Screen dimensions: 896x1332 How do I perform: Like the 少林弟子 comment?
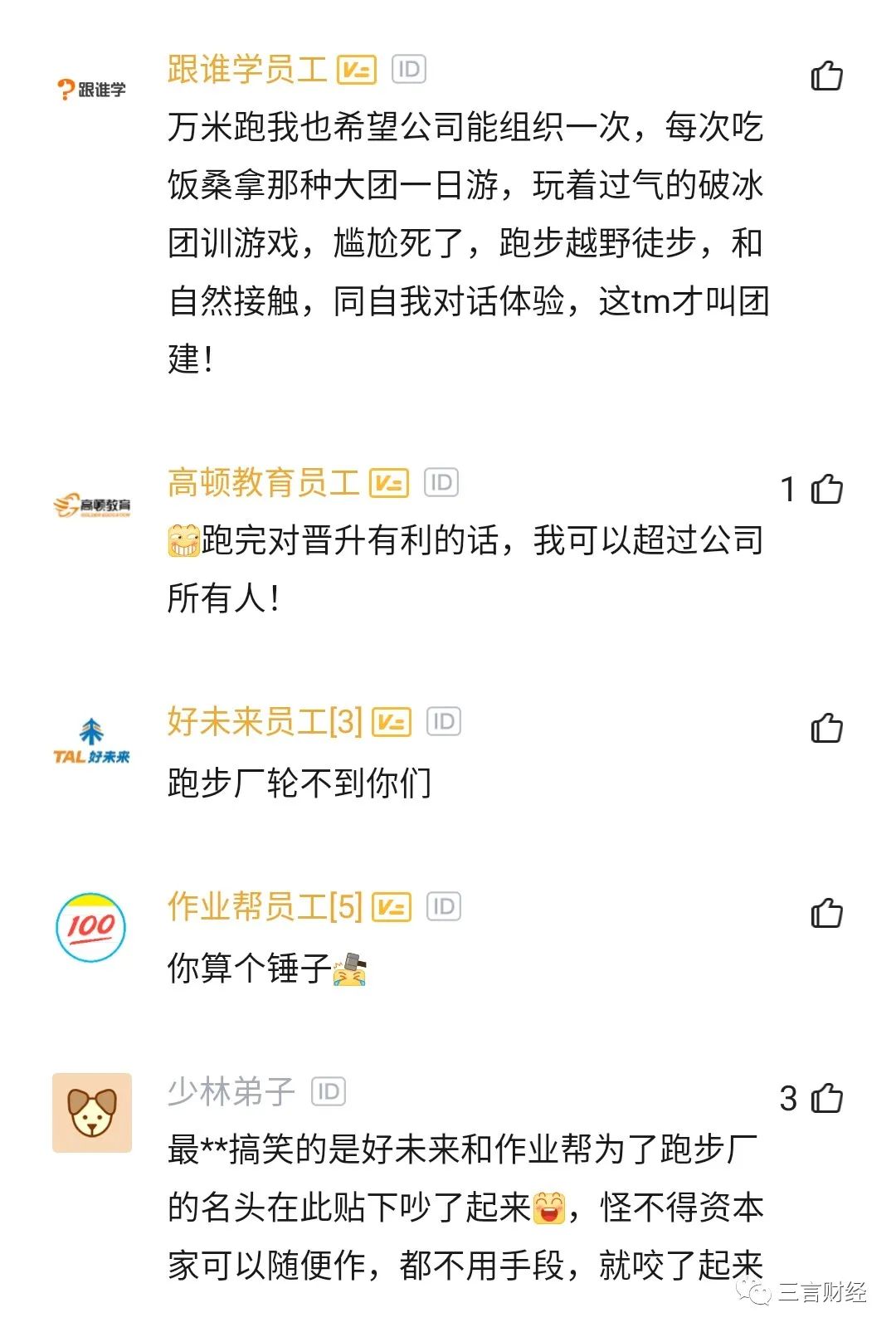[x=826, y=1098]
